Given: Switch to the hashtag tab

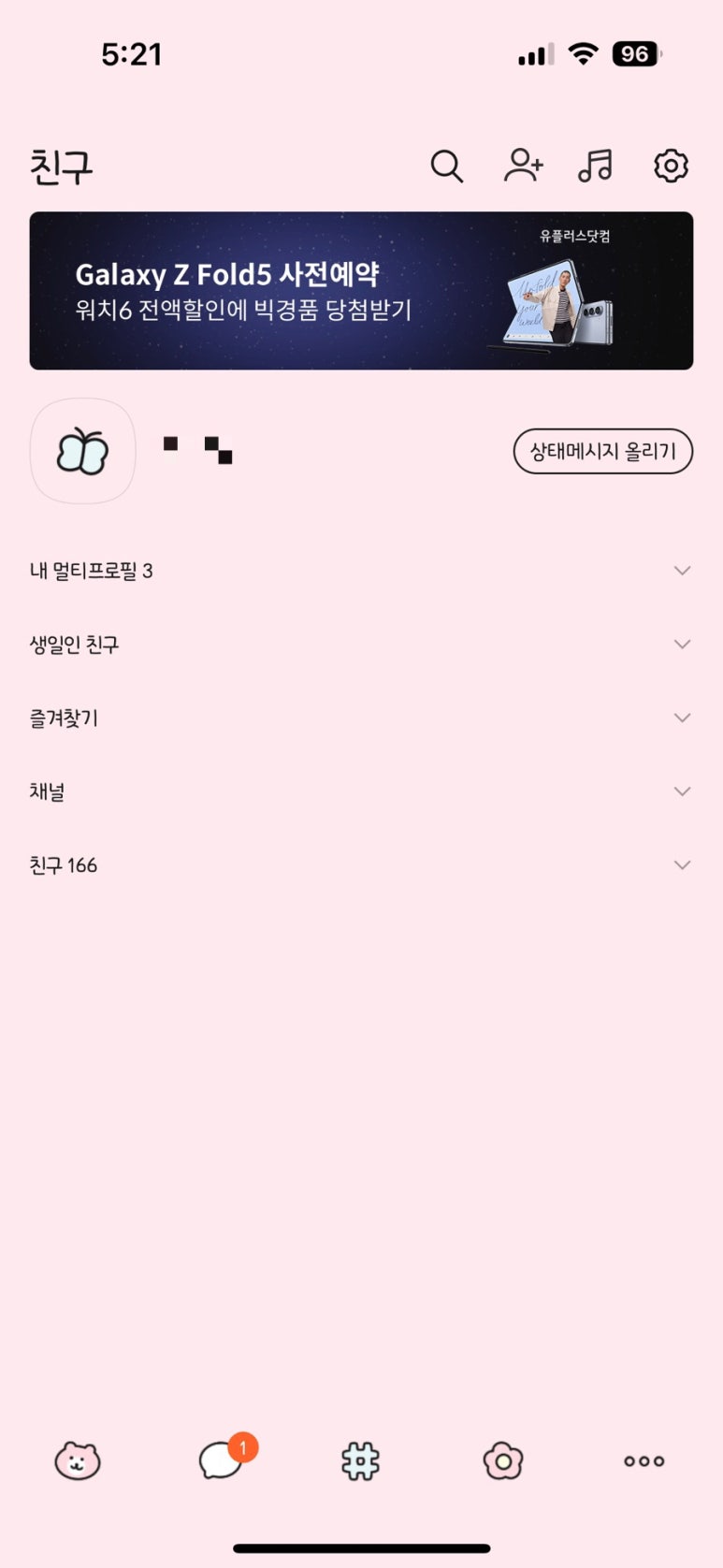Looking at the screenshot, I should point(361,1460).
